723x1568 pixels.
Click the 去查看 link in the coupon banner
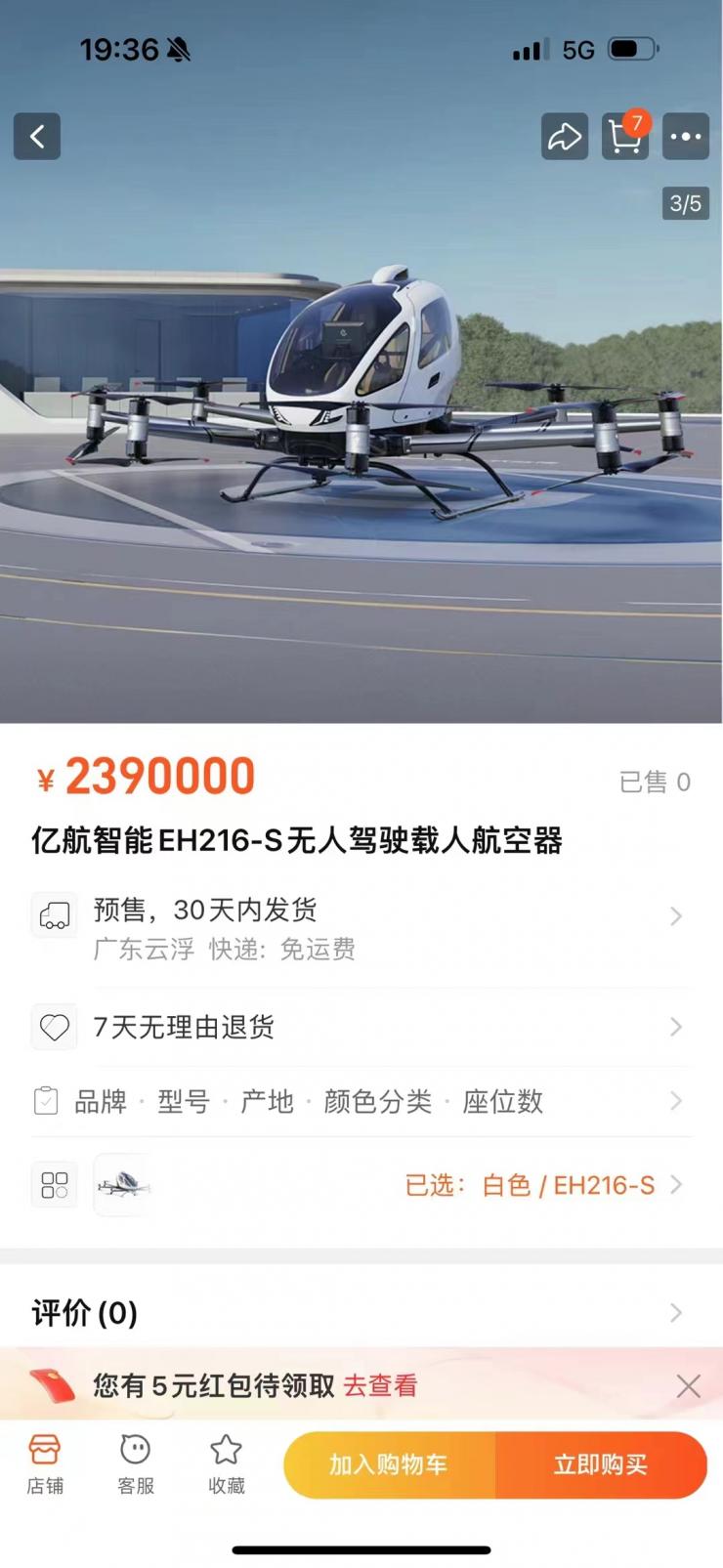382,1384
